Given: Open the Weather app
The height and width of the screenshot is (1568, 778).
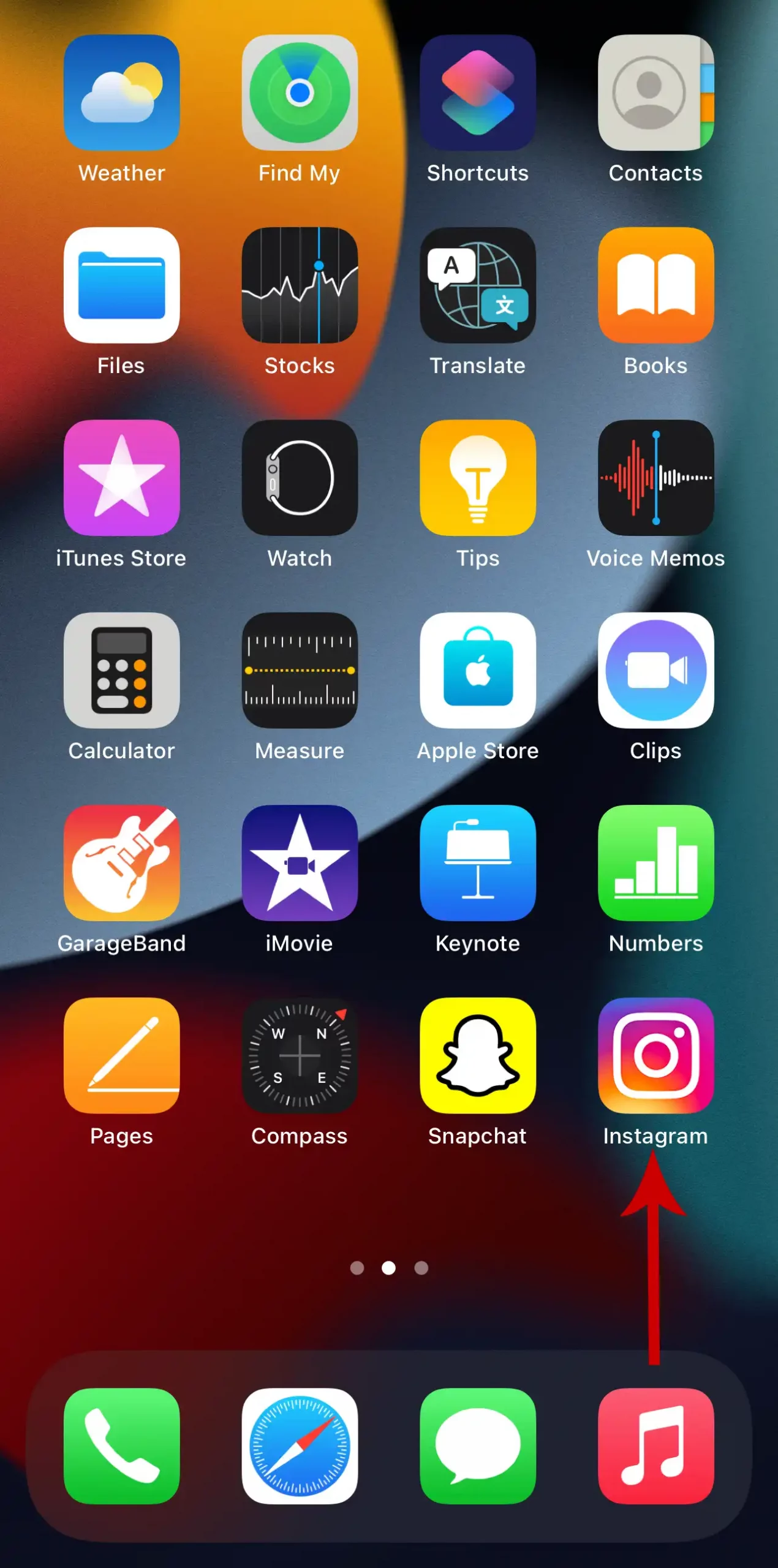Looking at the screenshot, I should 121,92.
